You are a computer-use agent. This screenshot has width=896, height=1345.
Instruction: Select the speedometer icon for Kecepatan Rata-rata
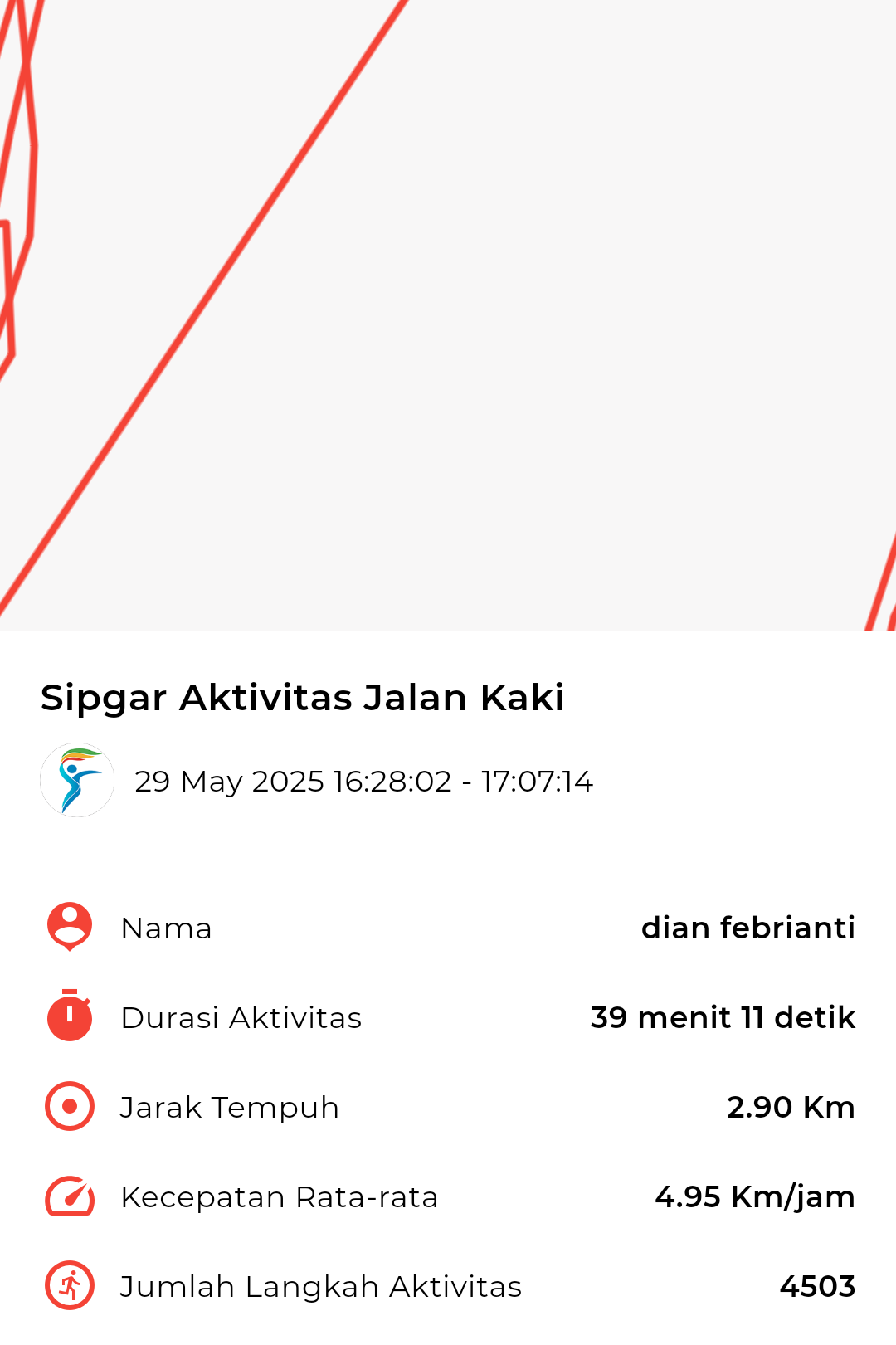coord(70,1196)
